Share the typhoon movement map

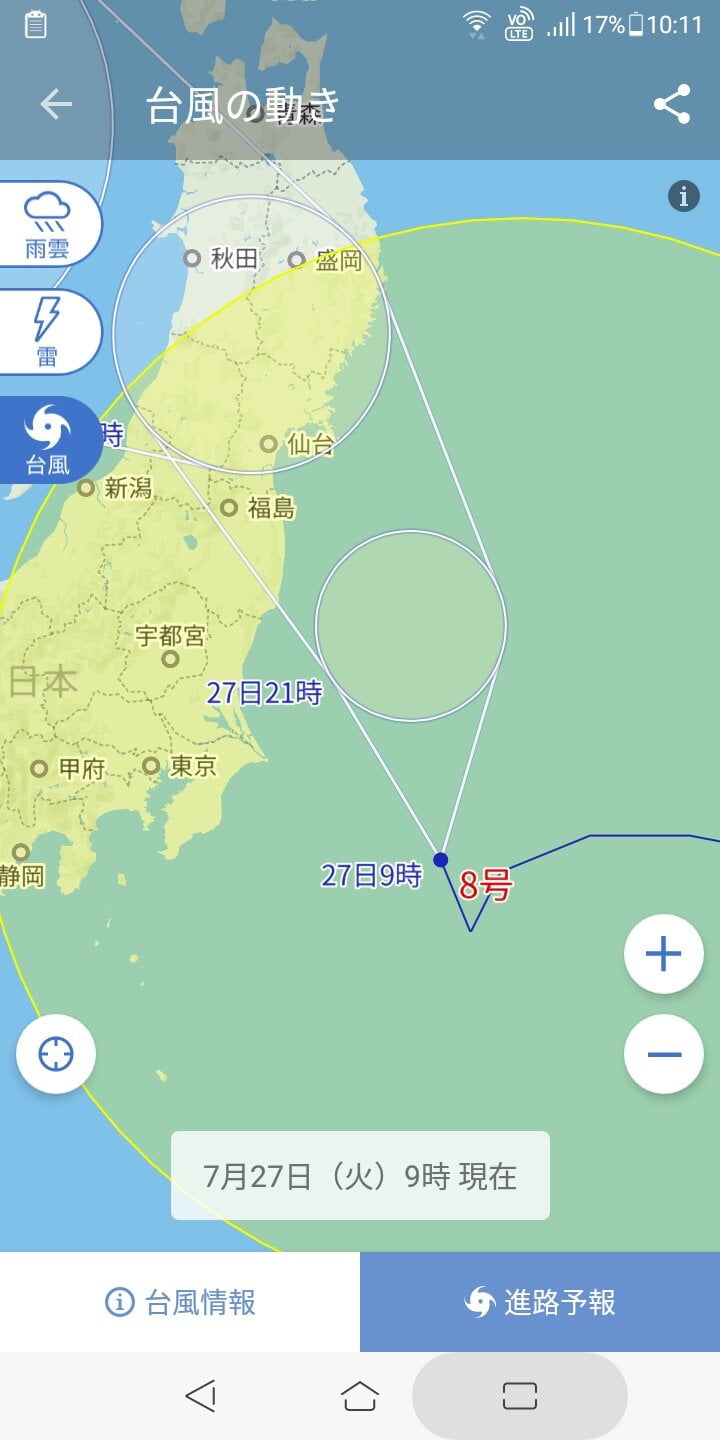[x=672, y=104]
